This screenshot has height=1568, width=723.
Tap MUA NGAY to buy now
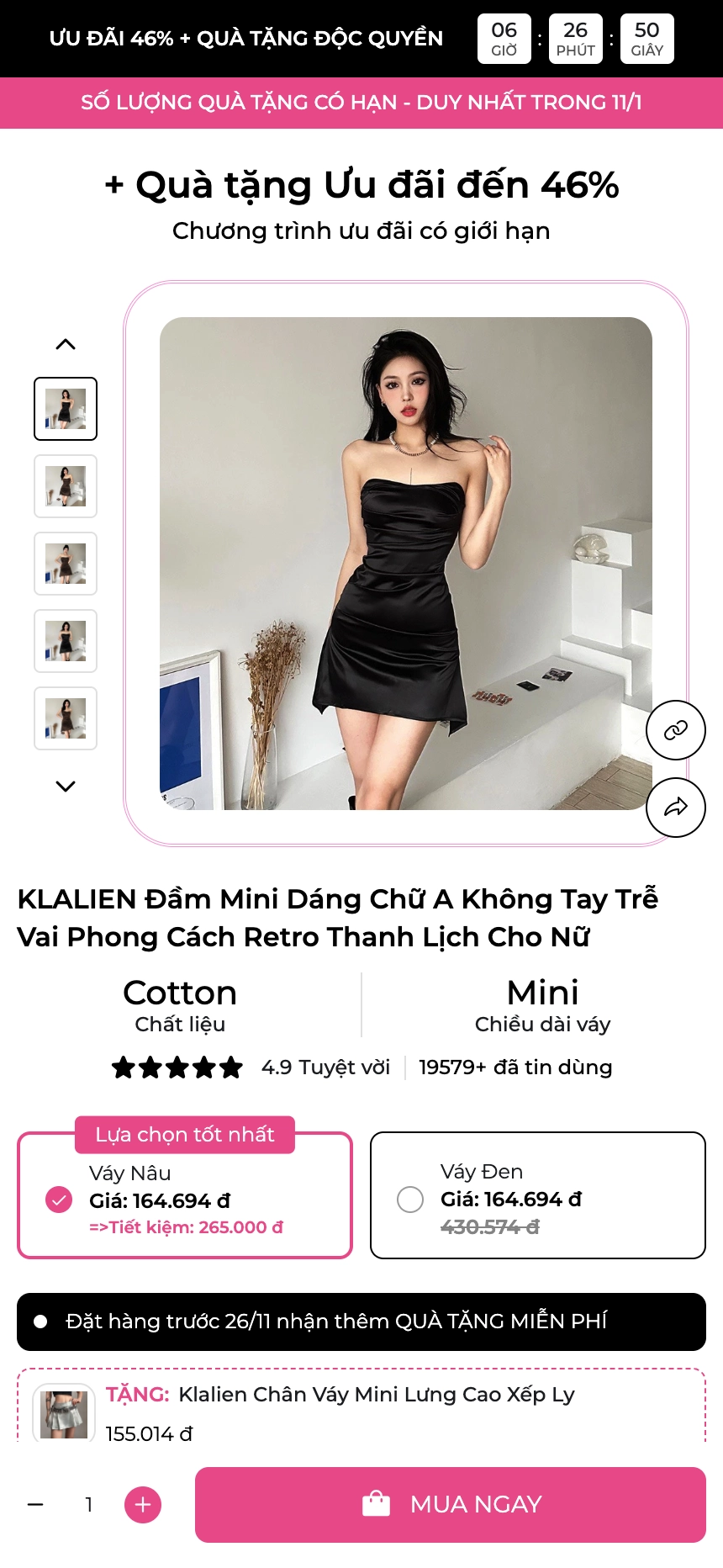coord(450,1504)
